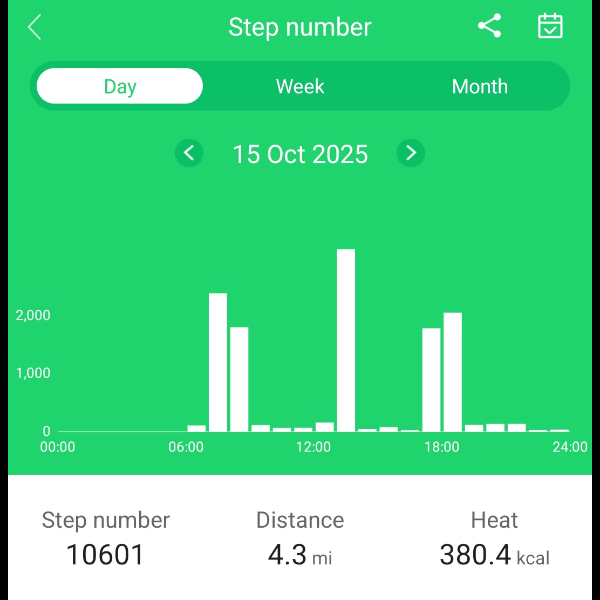600x600 pixels.
Task: Share the step number data
Action: (x=489, y=26)
